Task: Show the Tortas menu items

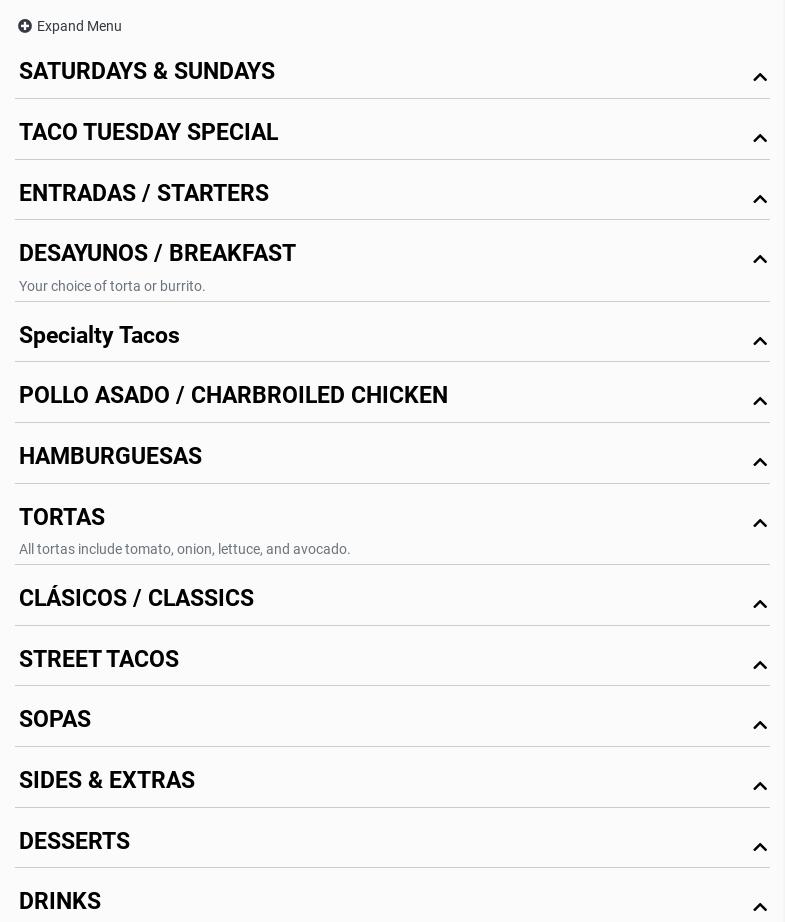Action: [x=62, y=518]
